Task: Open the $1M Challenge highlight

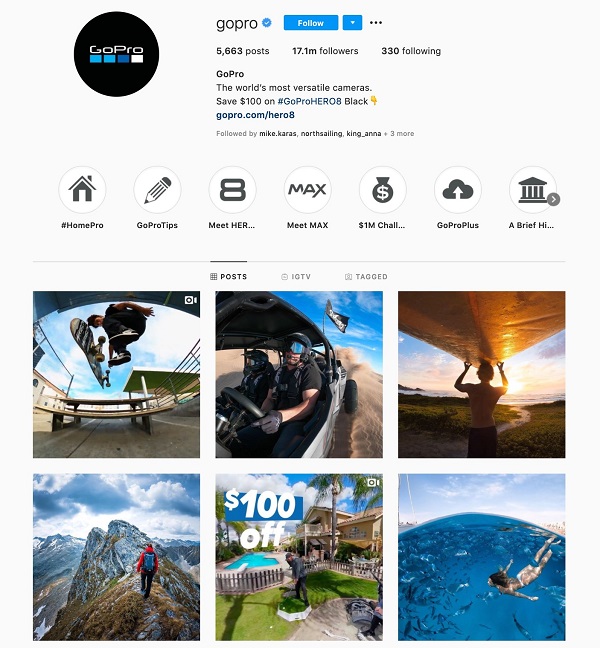Action: (382, 190)
